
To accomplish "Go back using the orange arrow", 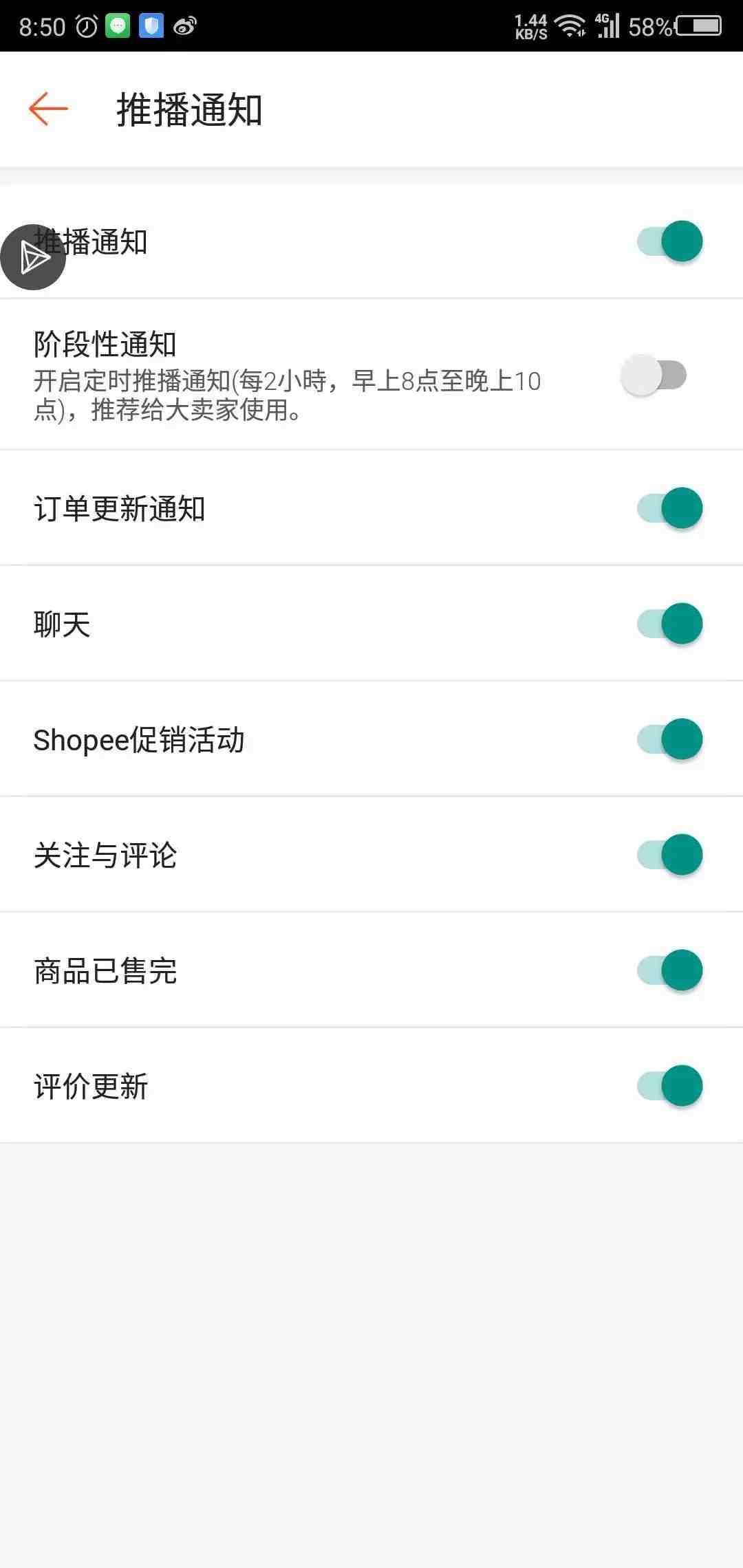I will pyautogui.click(x=48, y=109).
